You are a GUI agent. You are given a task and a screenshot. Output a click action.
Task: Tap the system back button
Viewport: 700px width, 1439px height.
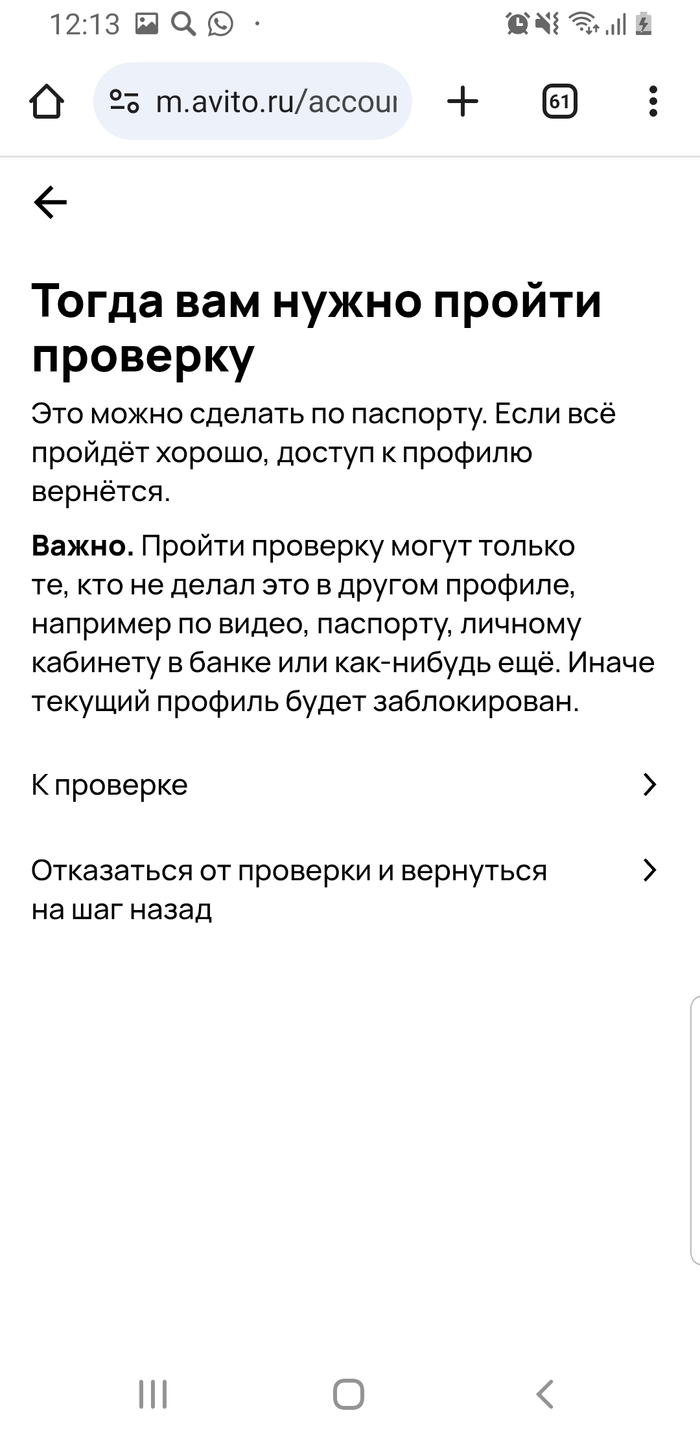click(544, 1394)
